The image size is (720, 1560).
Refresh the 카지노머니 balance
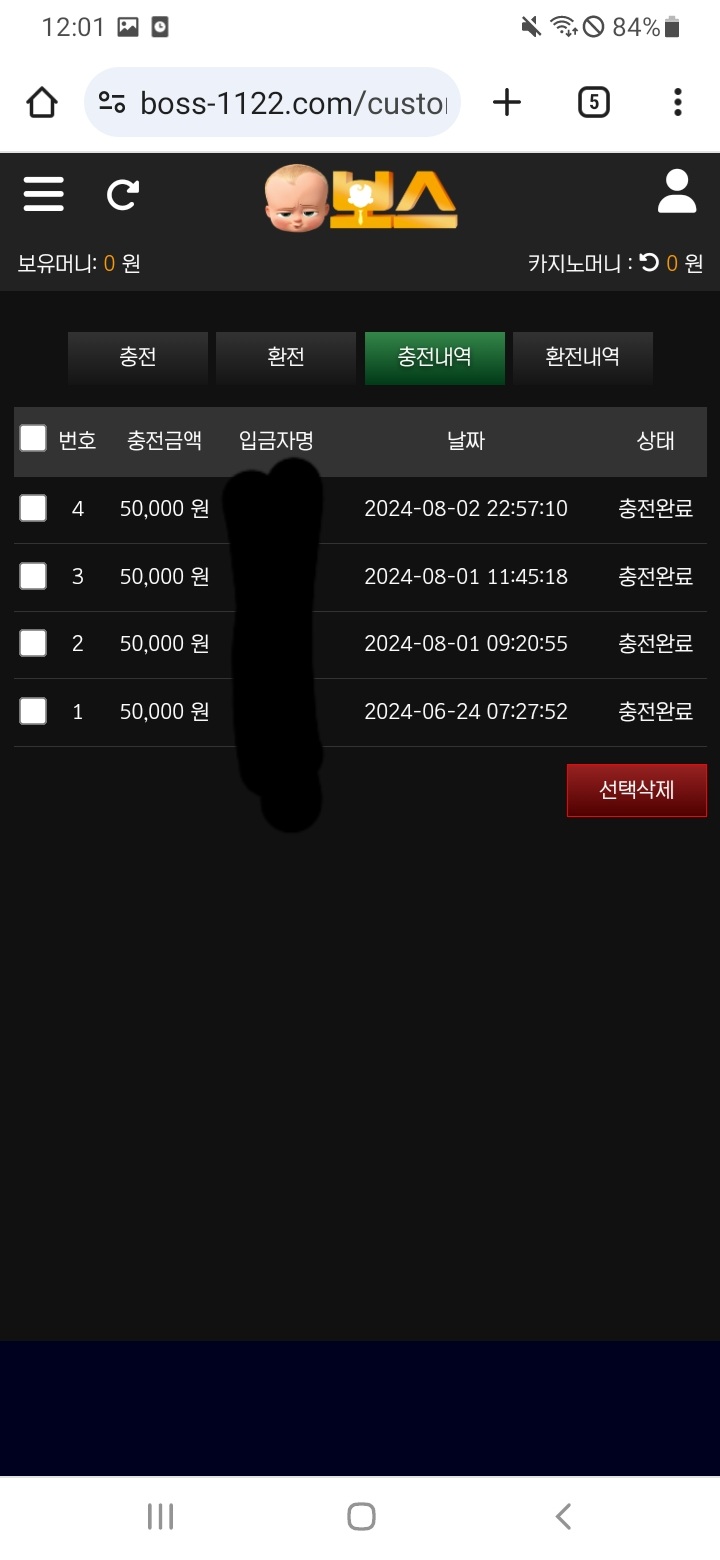coord(649,263)
